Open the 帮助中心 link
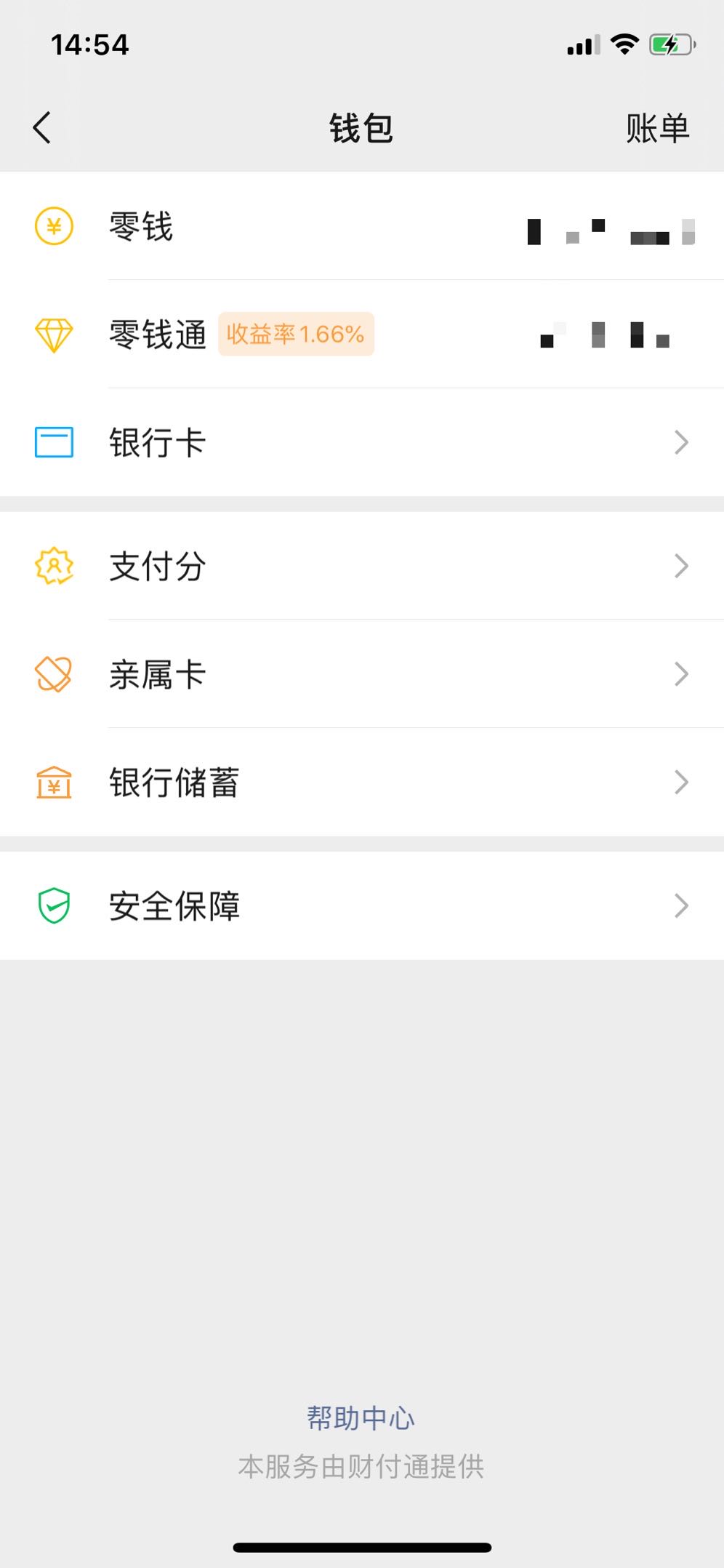Screen dimensions: 724x1568 pos(361,1415)
